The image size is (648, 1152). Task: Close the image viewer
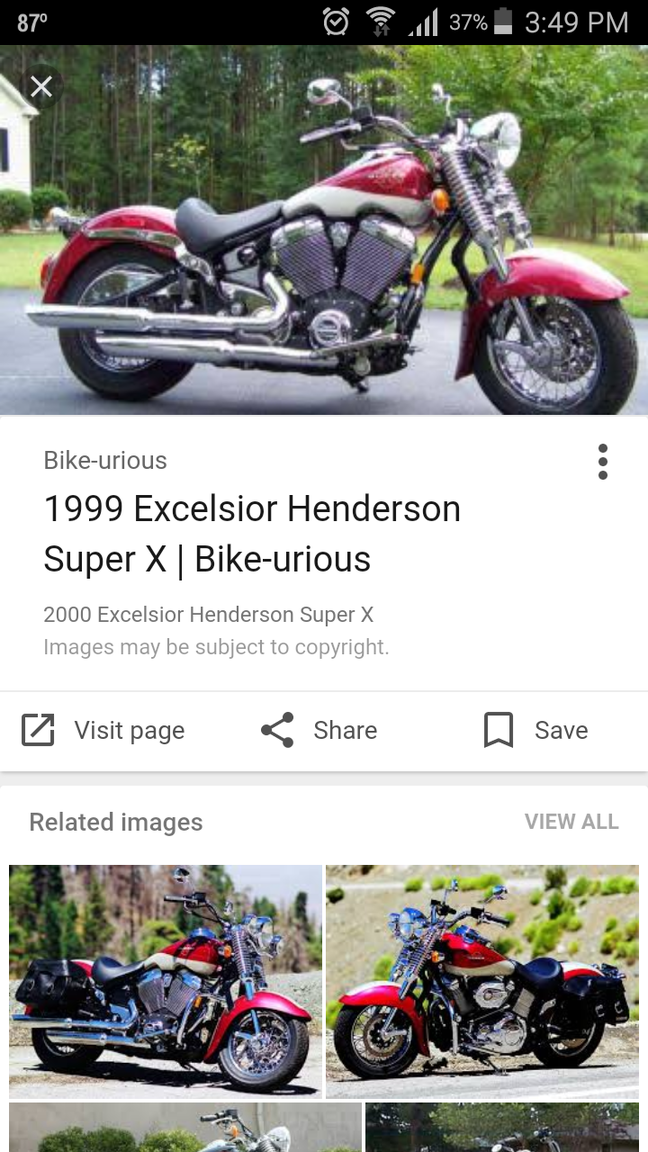coord(41,88)
